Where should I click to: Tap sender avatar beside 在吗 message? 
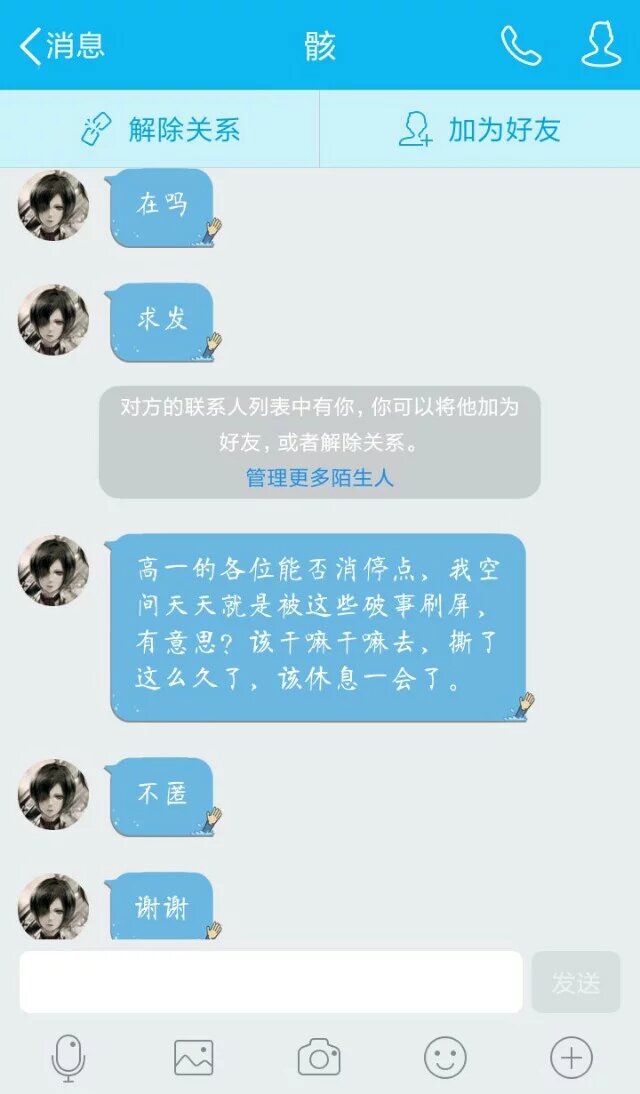click(53, 206)
